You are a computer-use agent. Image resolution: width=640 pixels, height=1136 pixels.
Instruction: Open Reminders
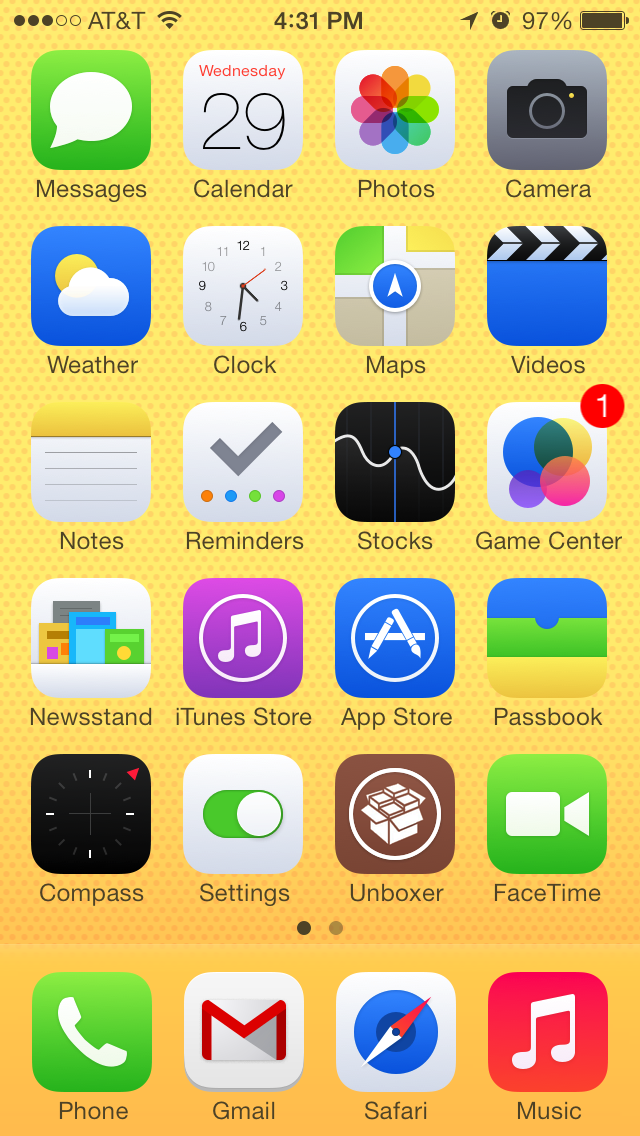click(243, 463)
